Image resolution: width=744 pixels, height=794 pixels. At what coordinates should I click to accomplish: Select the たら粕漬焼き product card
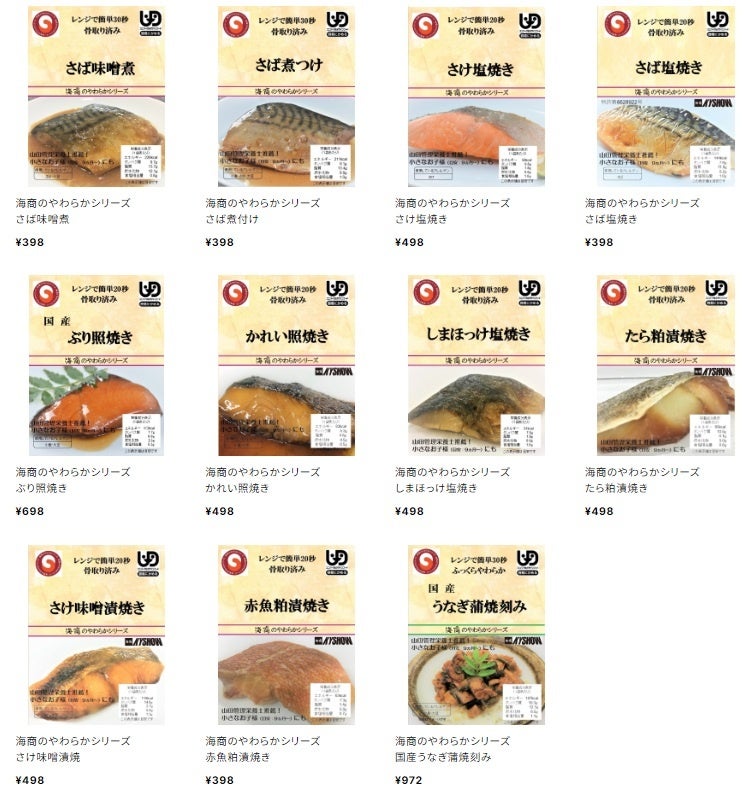coord(665,365)
